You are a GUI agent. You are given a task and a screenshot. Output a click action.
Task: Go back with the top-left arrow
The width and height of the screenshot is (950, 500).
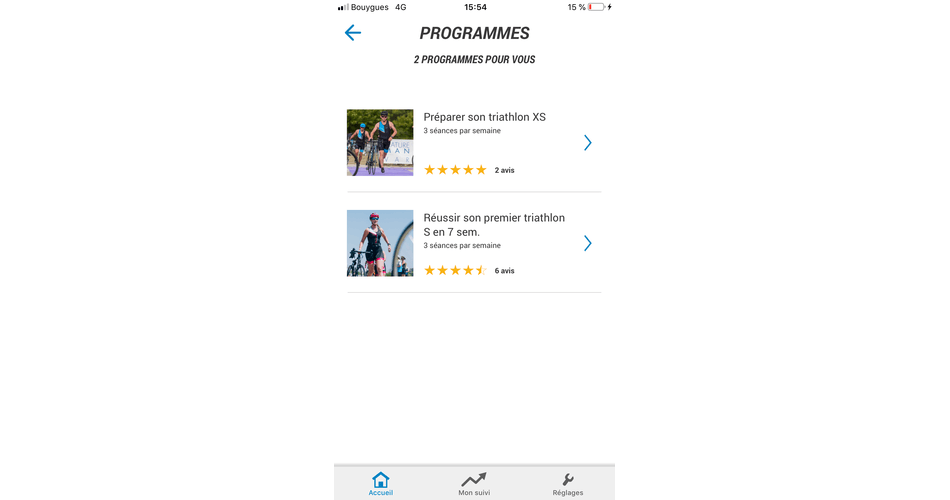coord(352,33)
